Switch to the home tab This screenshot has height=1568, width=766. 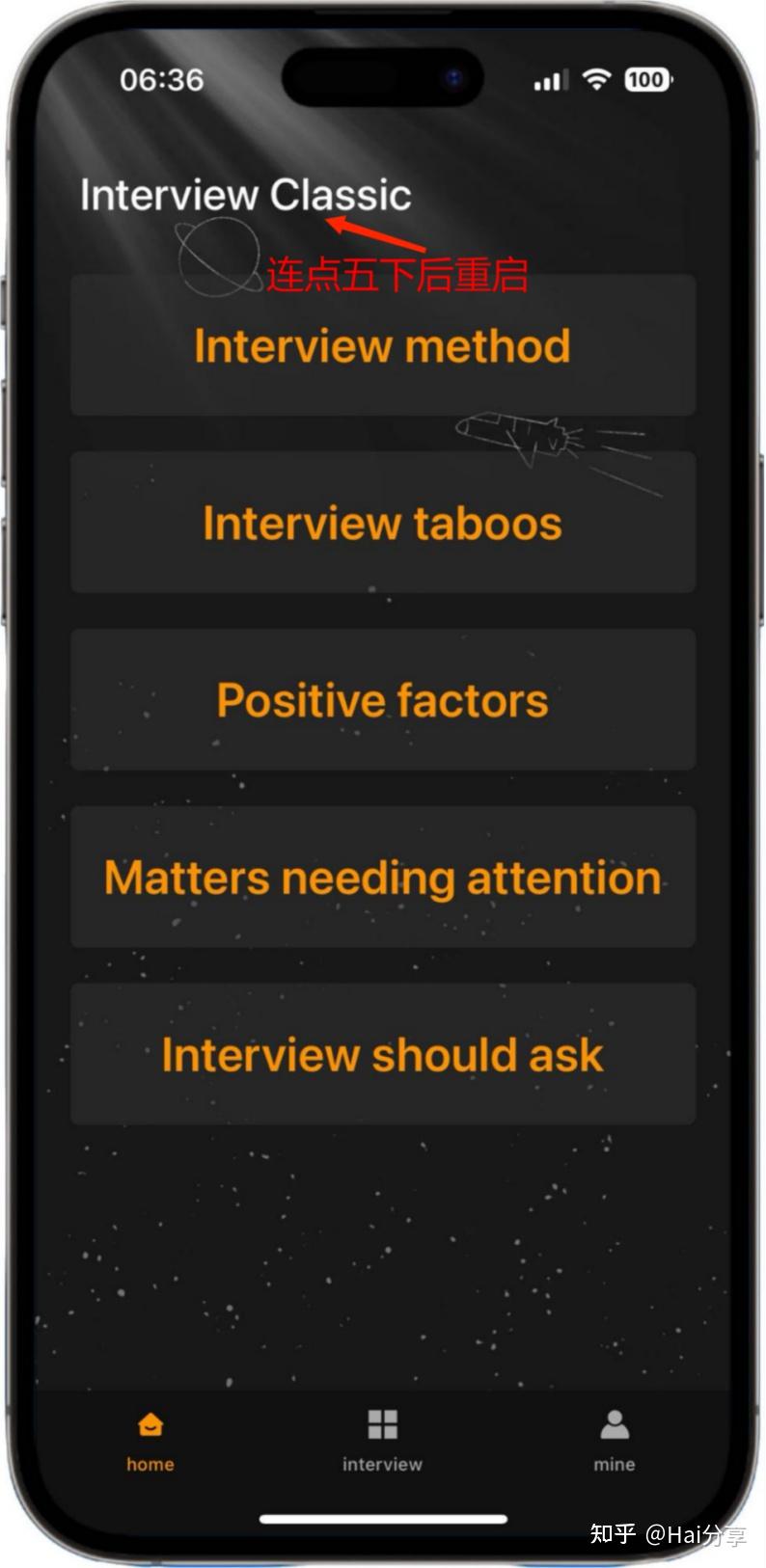(150, 1441)
